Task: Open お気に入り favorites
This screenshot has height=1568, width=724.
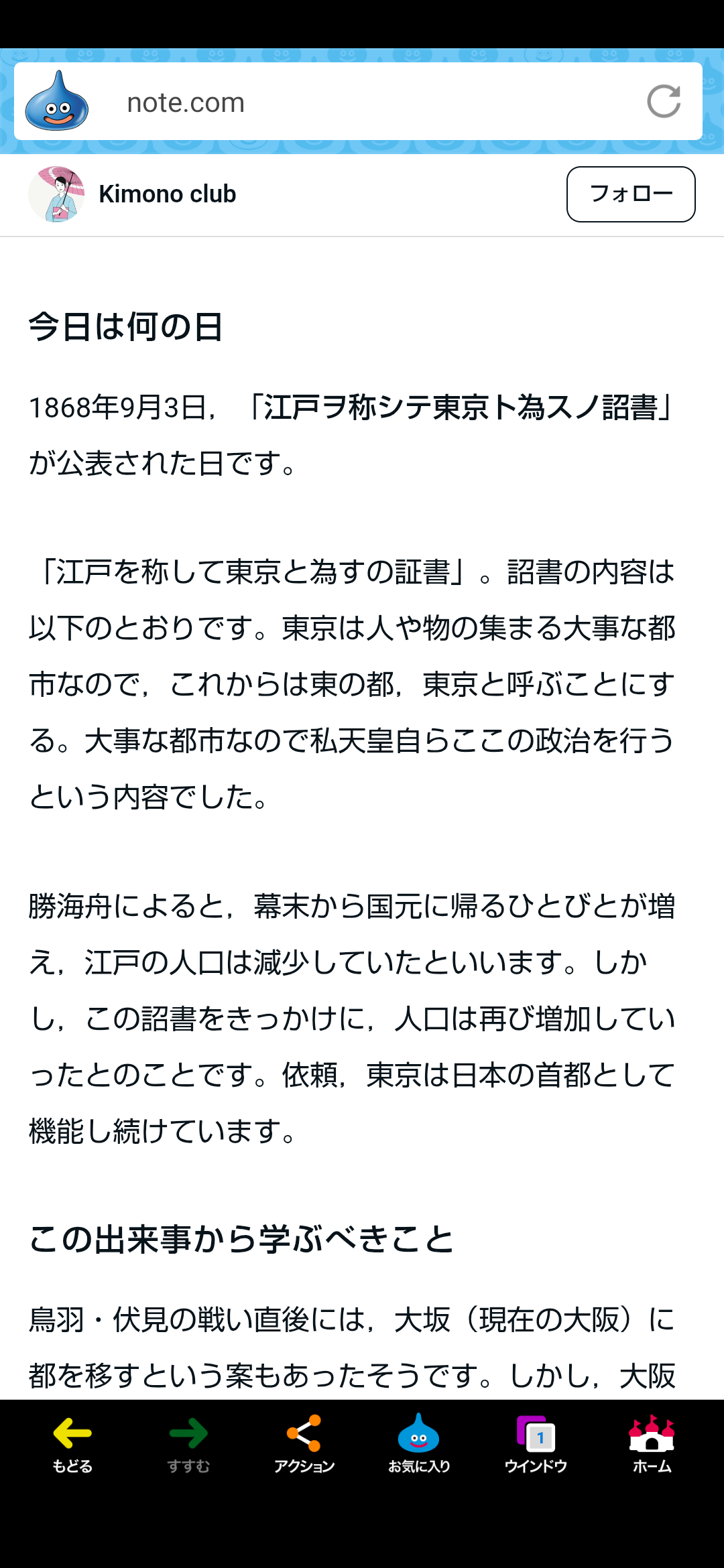Action: pos(419,1444)
